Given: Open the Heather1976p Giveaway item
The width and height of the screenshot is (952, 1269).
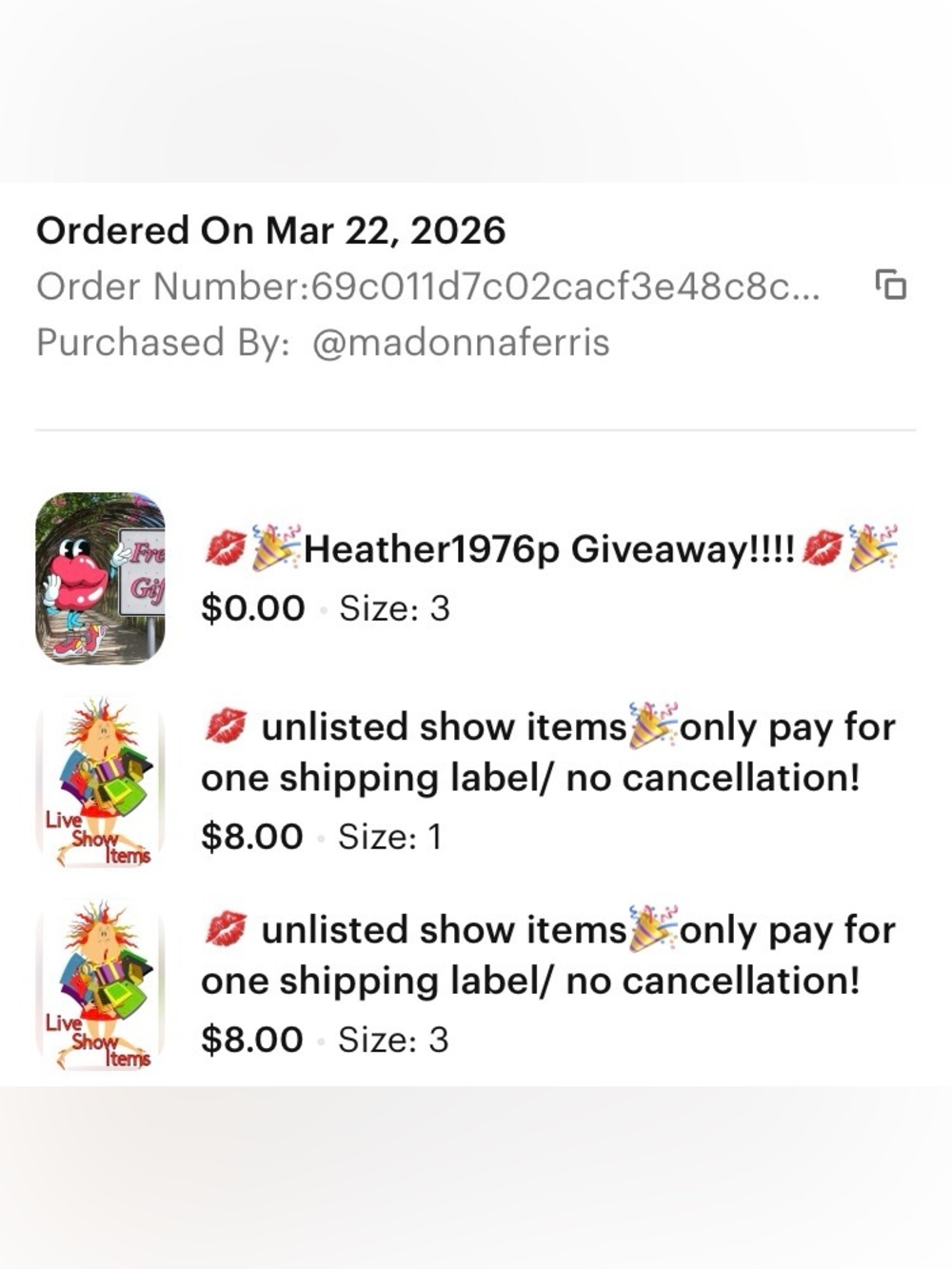Looking at the screenshot, I should (x=547, y=550).
